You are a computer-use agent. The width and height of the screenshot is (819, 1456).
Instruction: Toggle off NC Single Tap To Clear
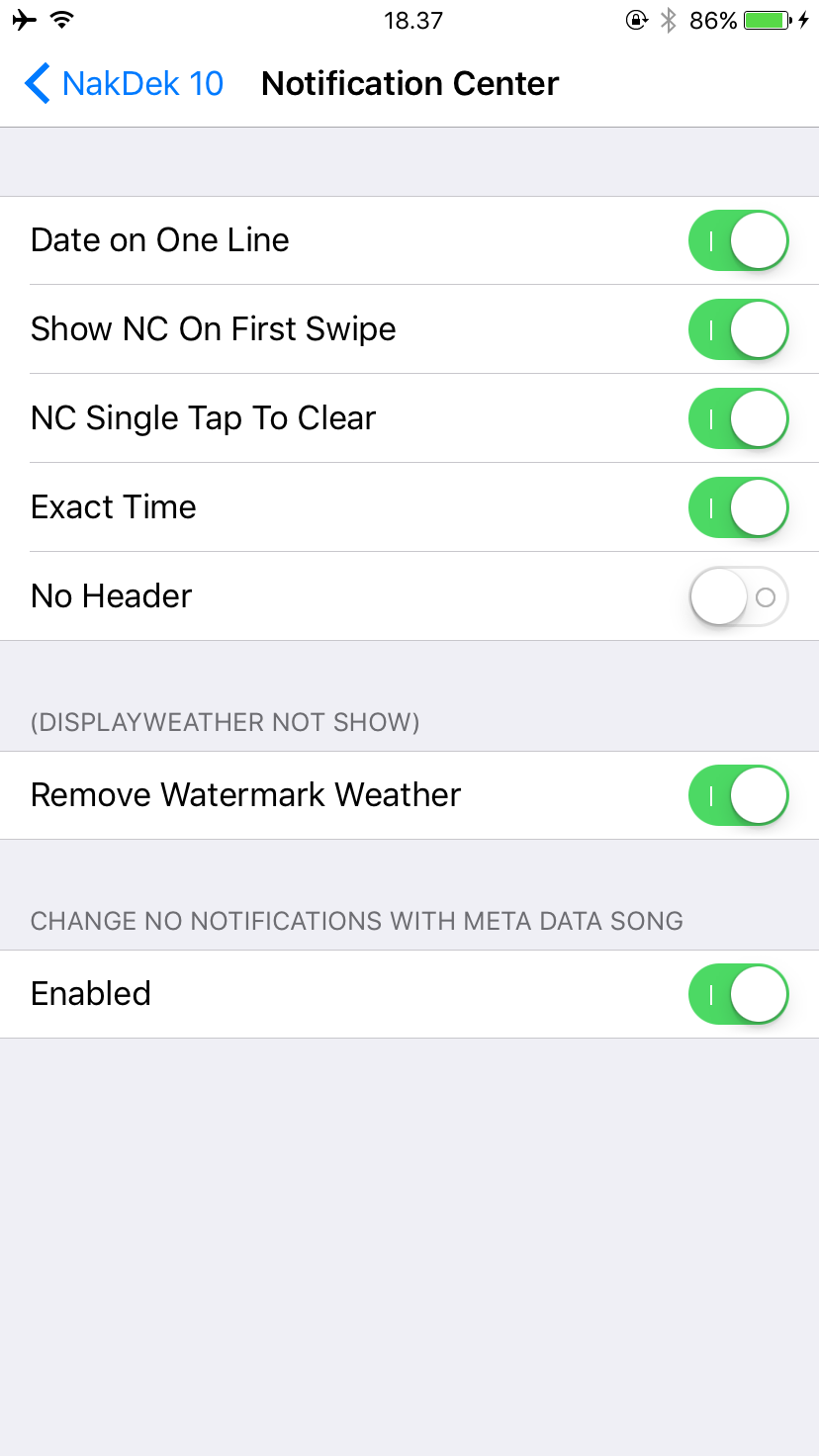click(x=738, y=418)
